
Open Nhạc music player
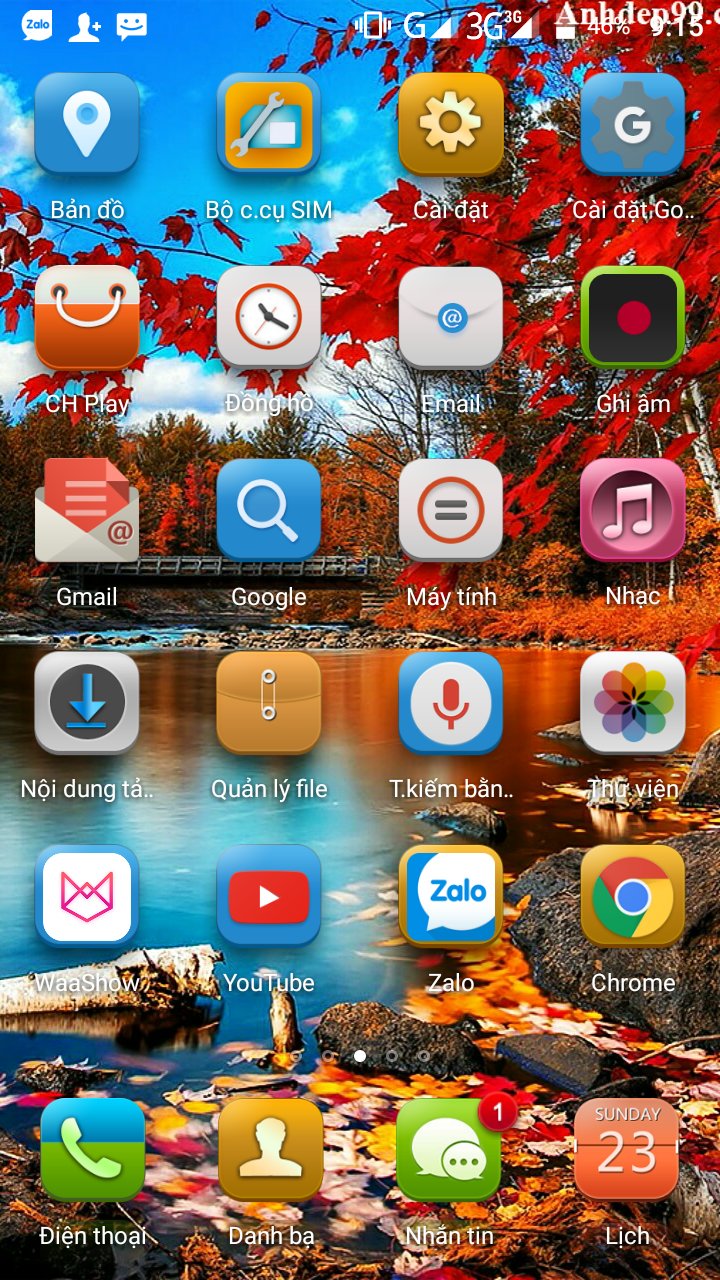633,510
